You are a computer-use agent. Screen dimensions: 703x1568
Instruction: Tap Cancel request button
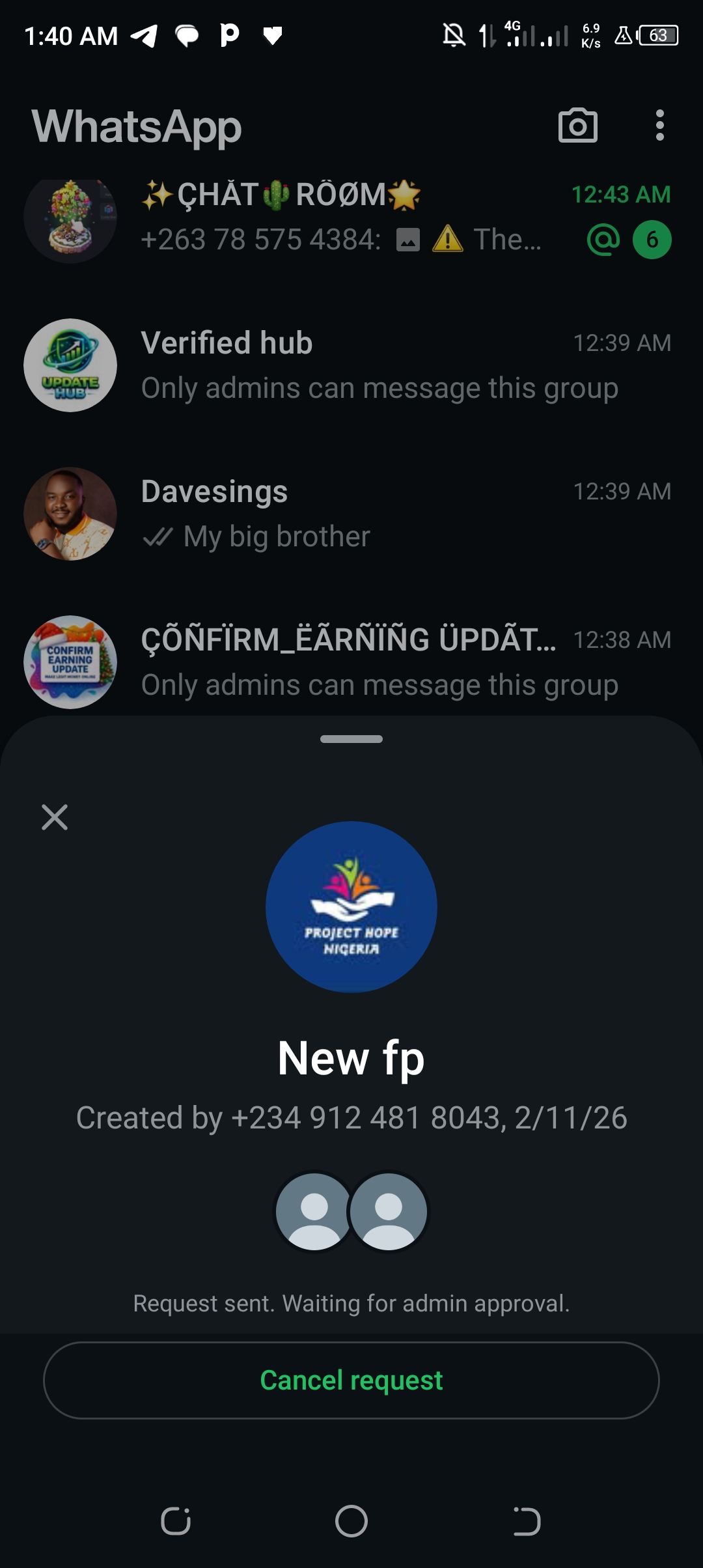point(351,1380)
